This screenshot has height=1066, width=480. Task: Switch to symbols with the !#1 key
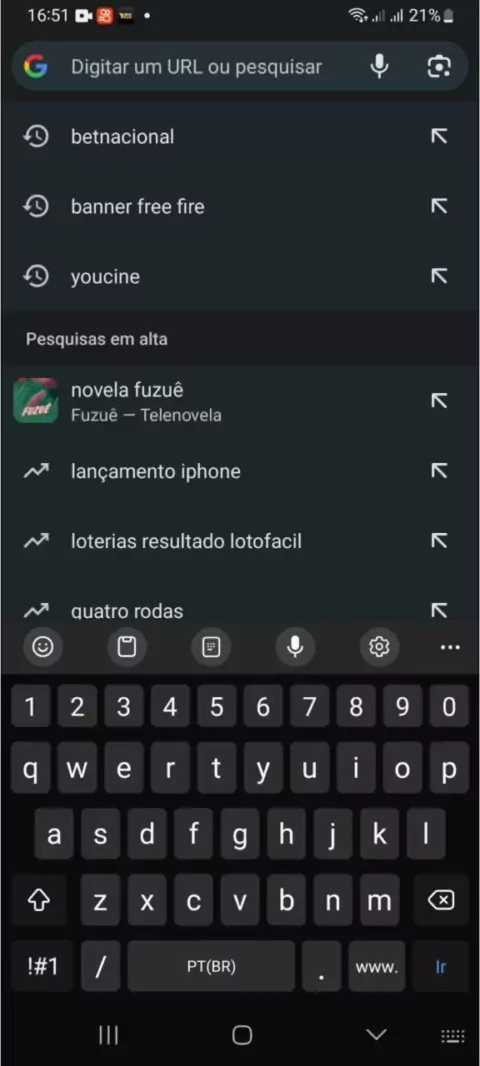(x=42, y=966)
